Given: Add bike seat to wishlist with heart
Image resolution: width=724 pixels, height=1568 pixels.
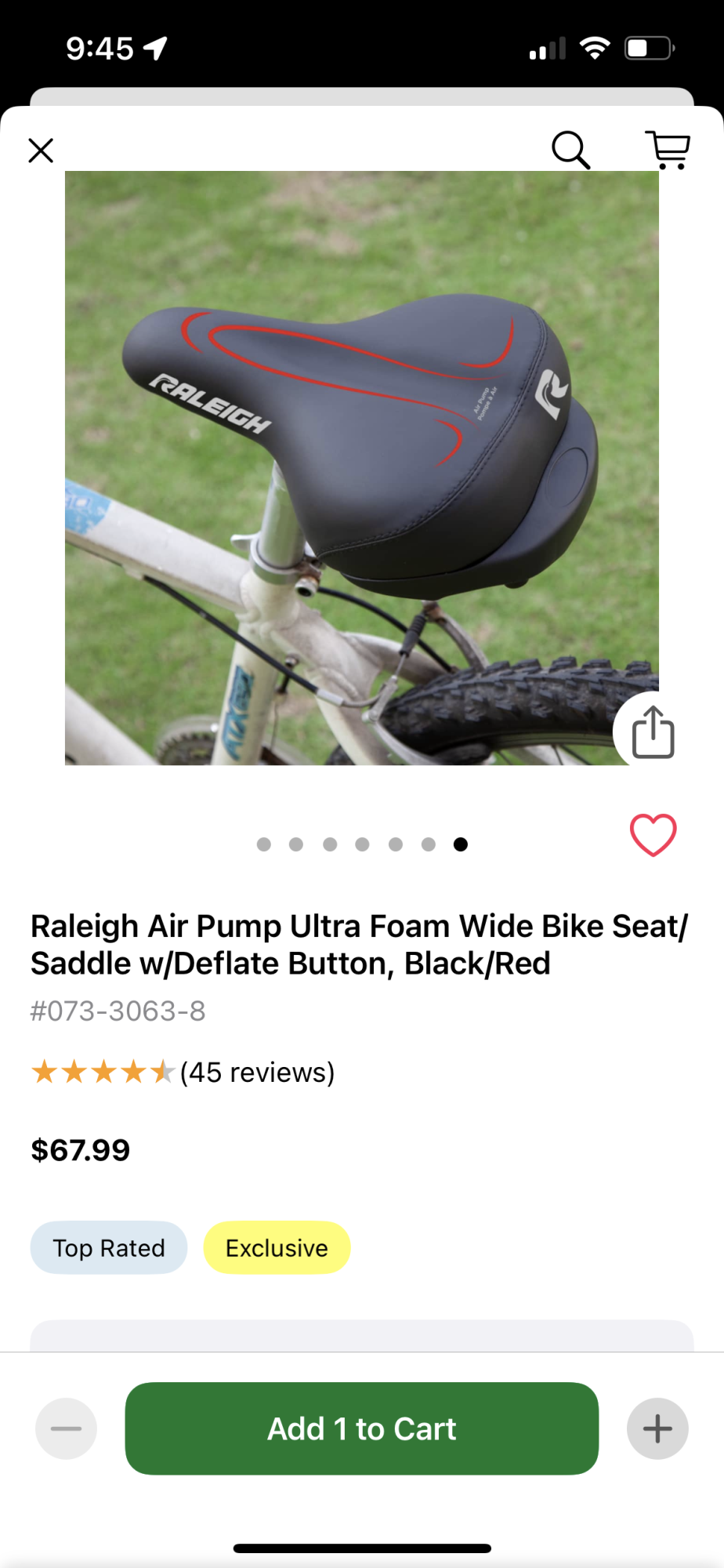Looking at the screenshot, I should coord(653,835).
